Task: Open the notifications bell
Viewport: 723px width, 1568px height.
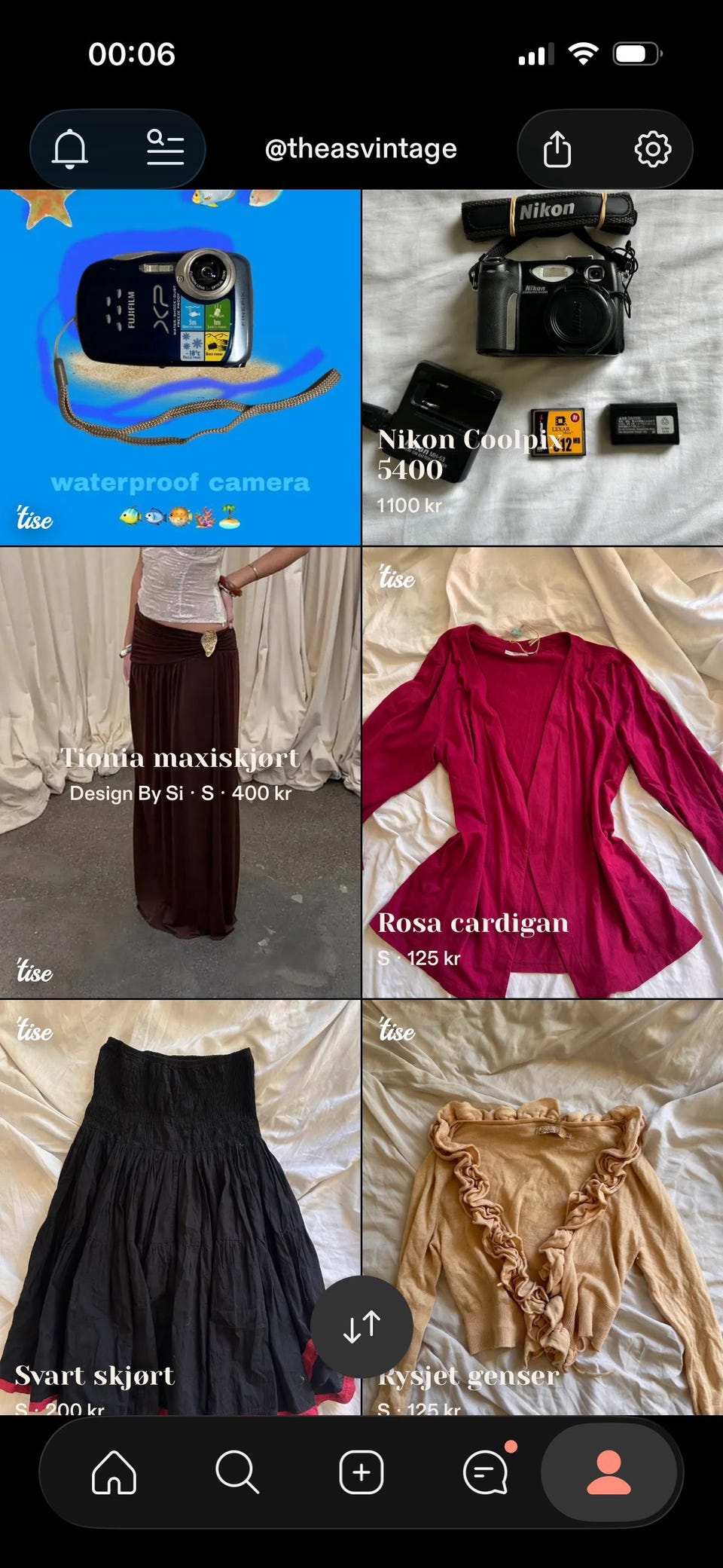Action: pyautogui.click(x=70, y=148)
